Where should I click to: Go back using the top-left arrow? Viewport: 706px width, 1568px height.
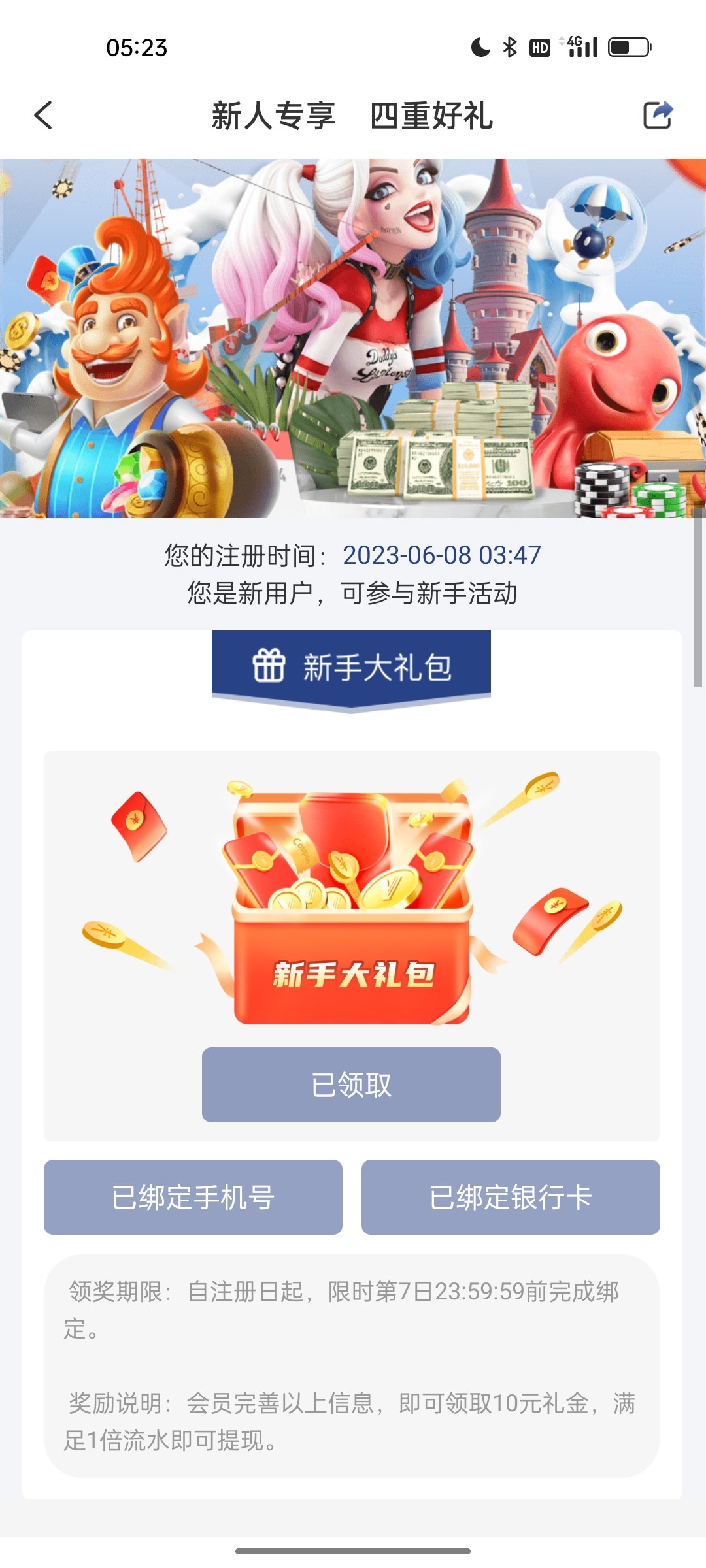pos(43,116)
